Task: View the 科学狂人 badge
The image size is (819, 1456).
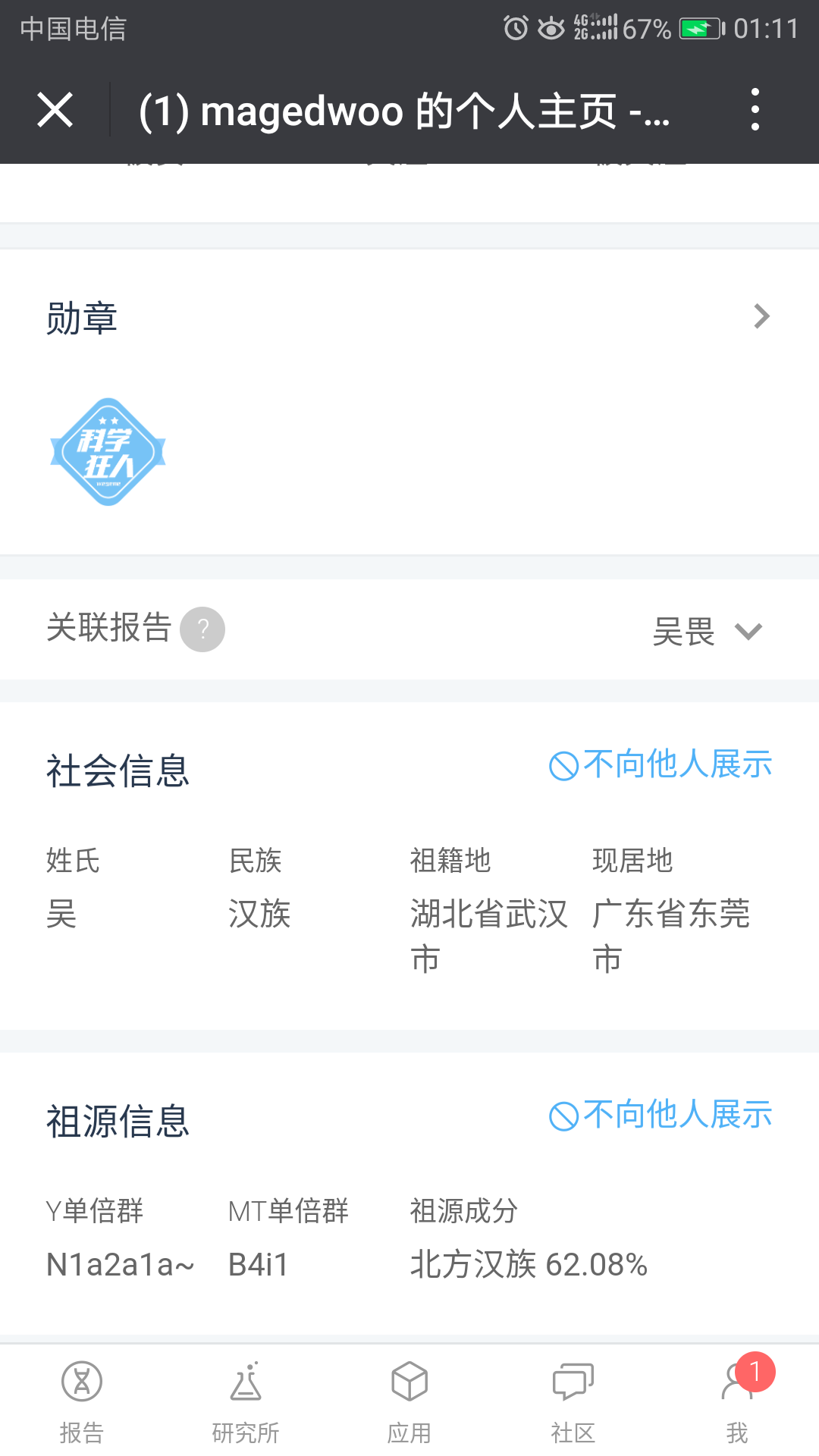Action: coord(108,452)
